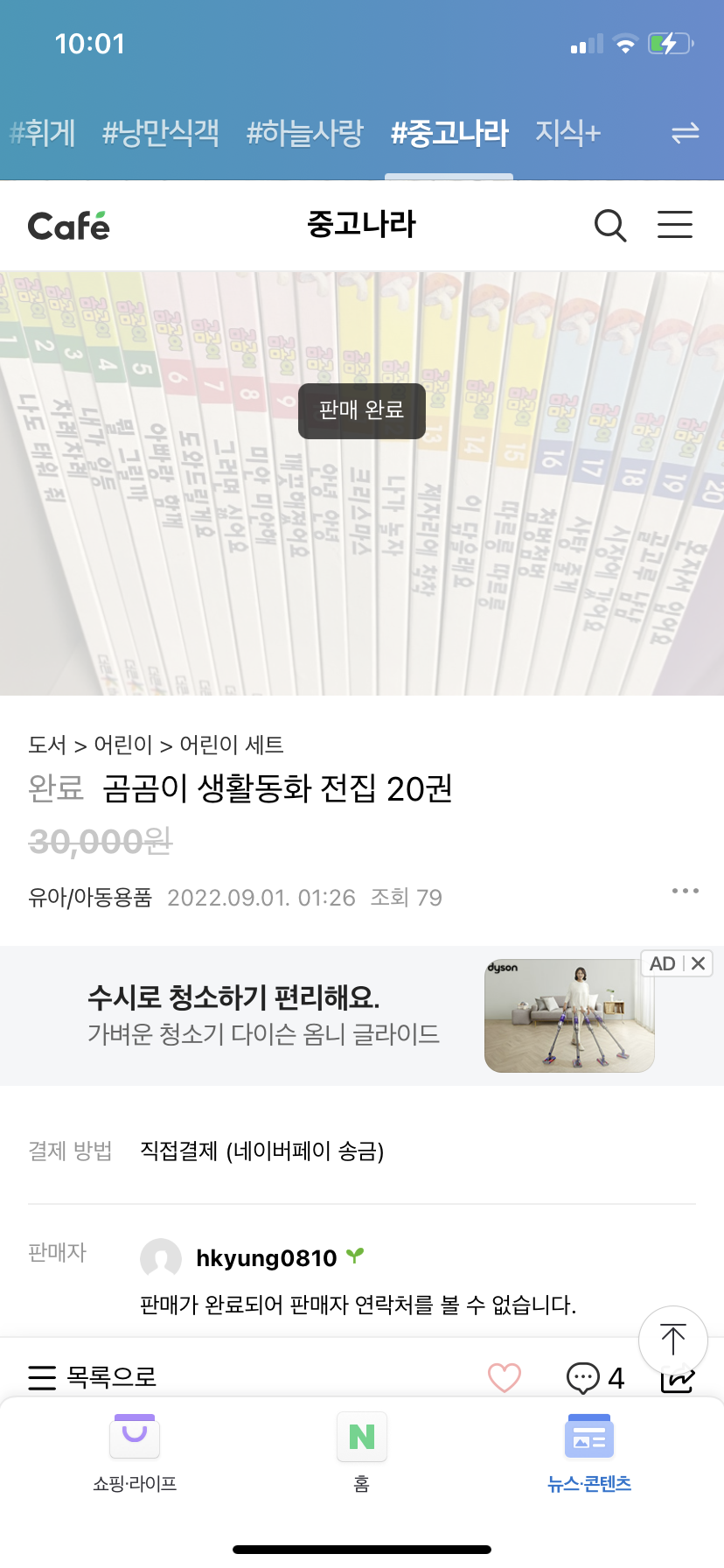Switch to the #낭만식객 tab

(161, 133)
